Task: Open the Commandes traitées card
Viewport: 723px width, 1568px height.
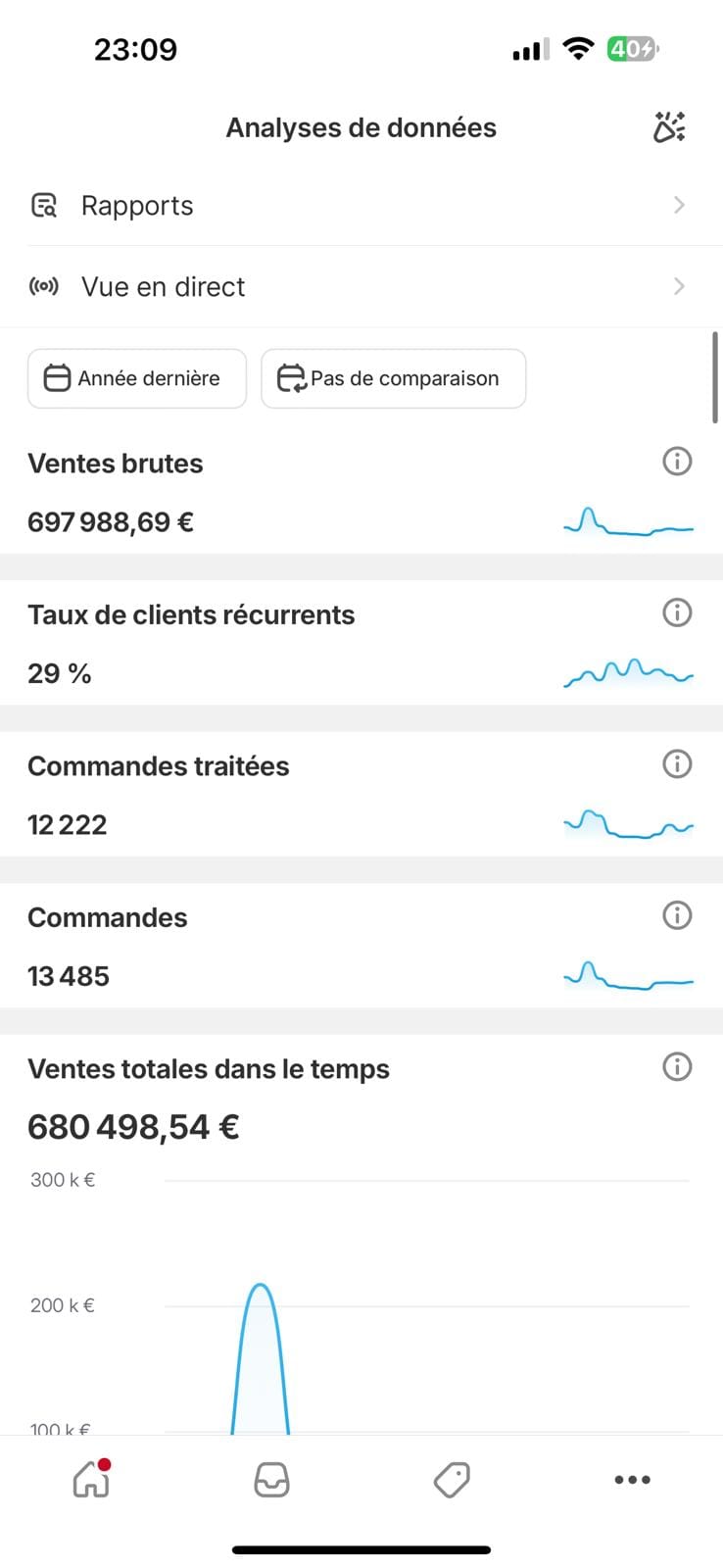Action: click(294, 796)
